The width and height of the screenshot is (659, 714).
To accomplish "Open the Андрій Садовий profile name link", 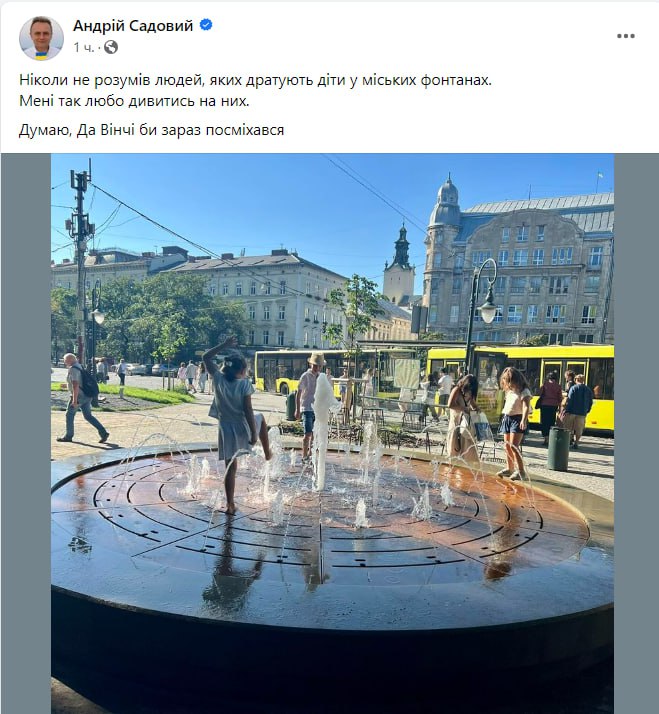I will pyautogui.click(x=133, y=26).
